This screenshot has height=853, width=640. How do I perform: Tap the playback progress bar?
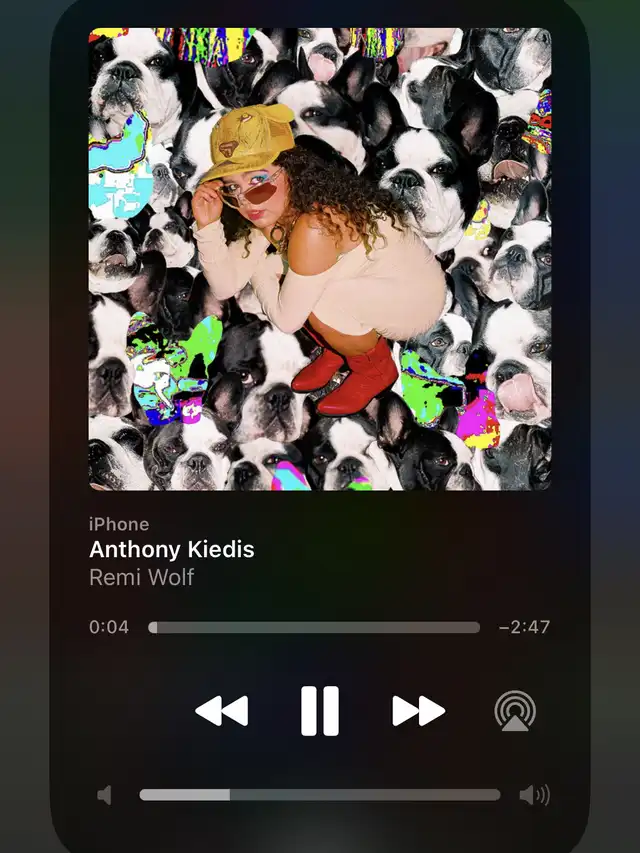coord(314,628)
